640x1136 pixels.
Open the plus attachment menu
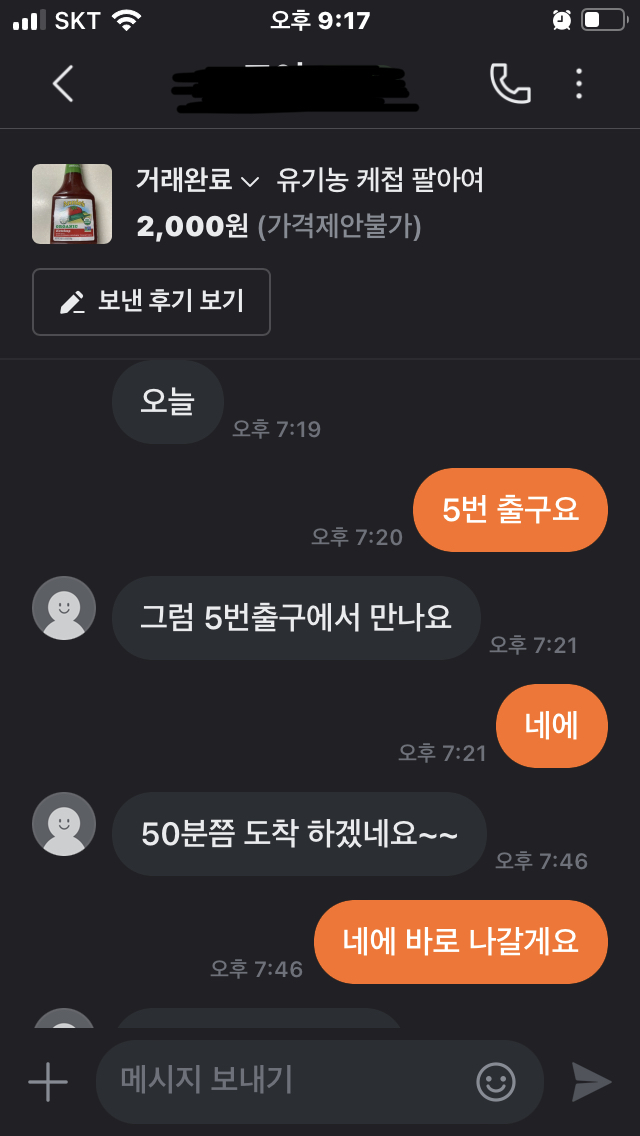(47, 1081)
